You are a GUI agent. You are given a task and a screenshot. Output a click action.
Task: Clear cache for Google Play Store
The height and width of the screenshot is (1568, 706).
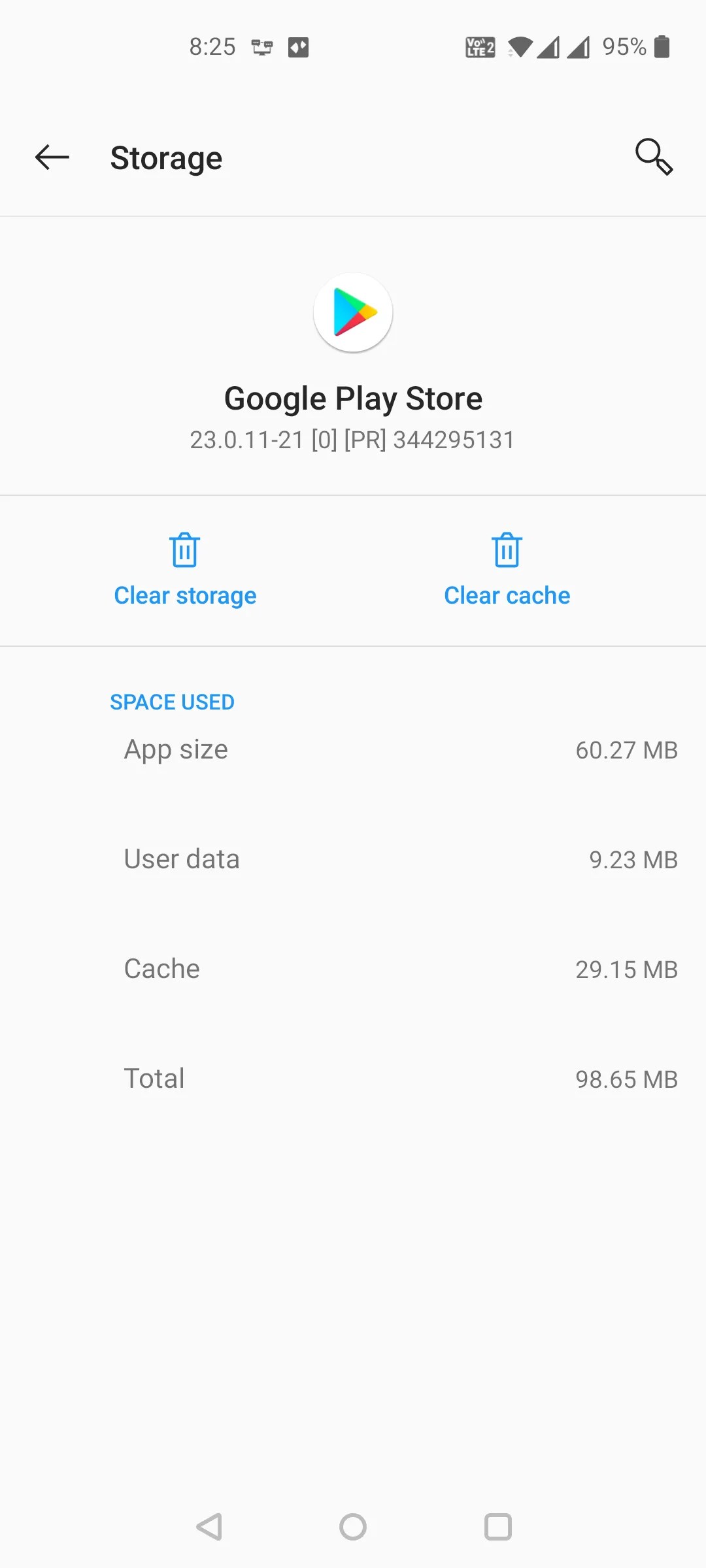506,595
